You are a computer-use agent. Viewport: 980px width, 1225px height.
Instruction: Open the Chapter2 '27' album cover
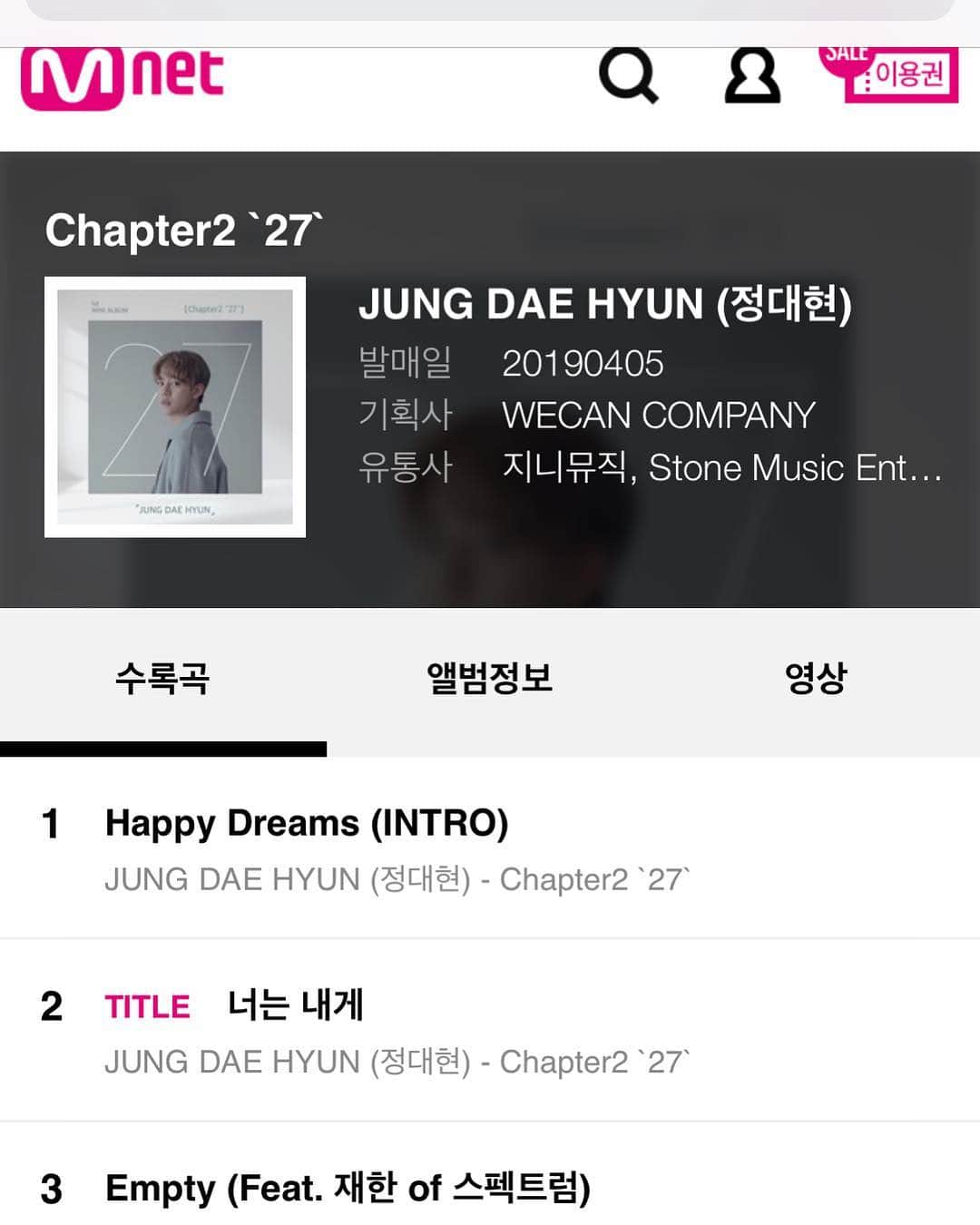pyautogui.click(x=175, y=407)
